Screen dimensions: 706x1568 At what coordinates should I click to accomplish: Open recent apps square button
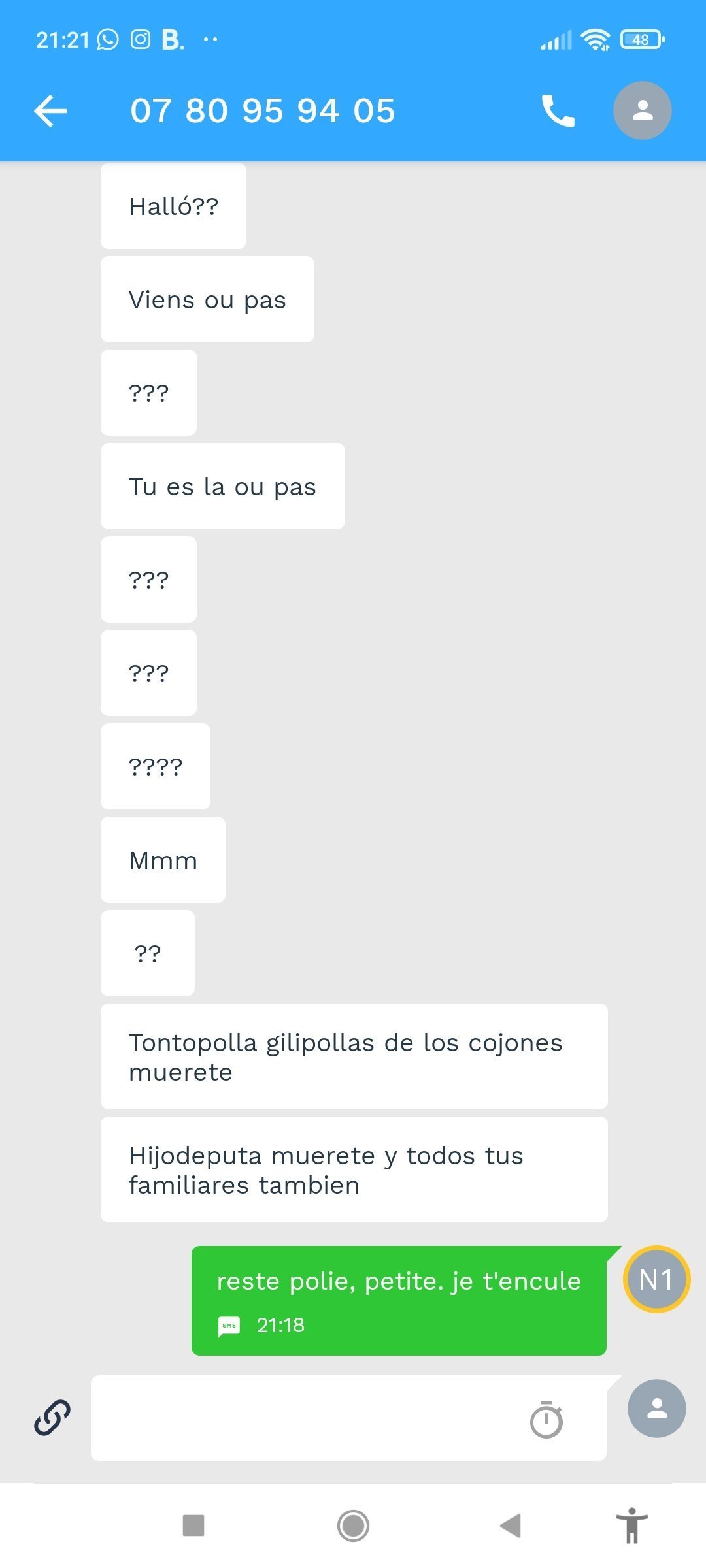click(193, 1526)
